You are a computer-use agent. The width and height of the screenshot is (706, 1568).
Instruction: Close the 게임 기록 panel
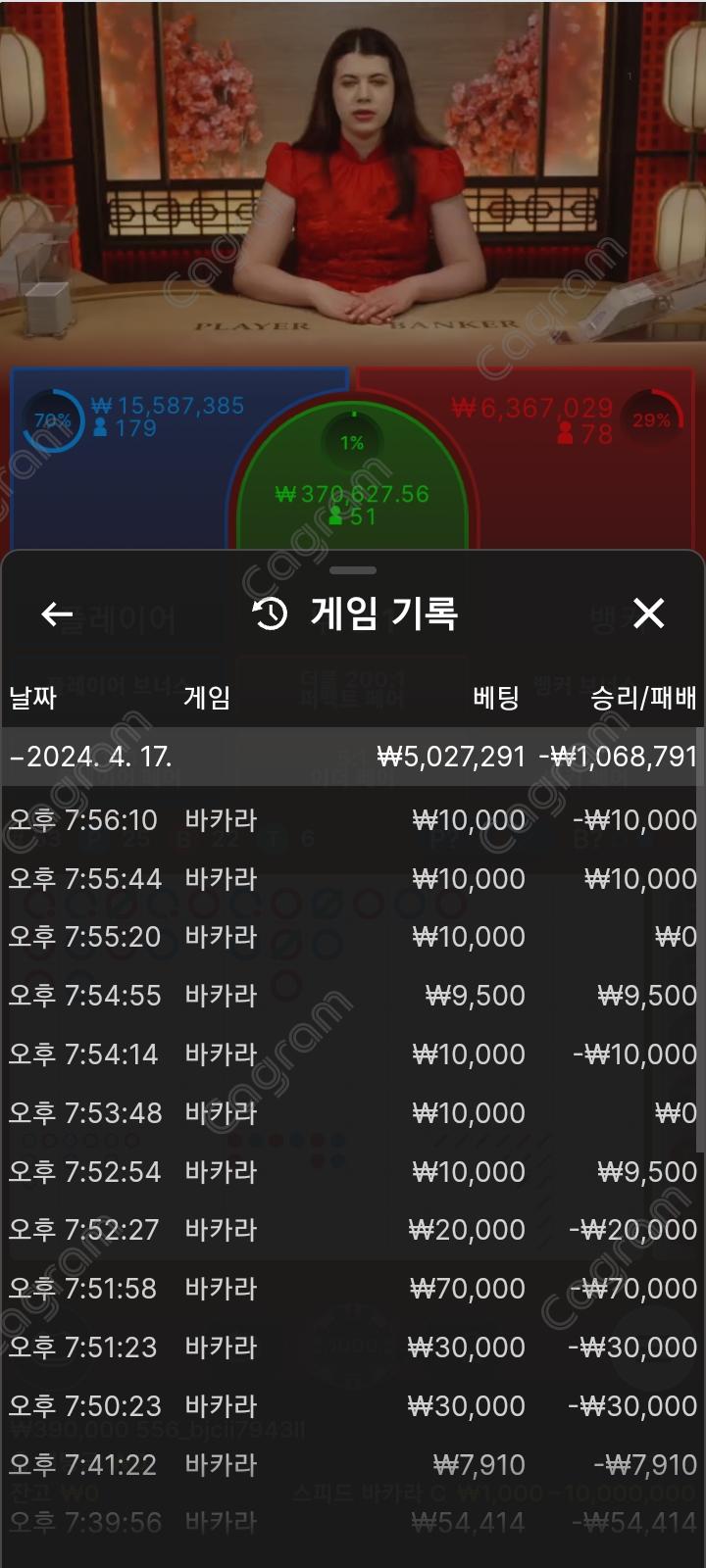pos(648,613)
